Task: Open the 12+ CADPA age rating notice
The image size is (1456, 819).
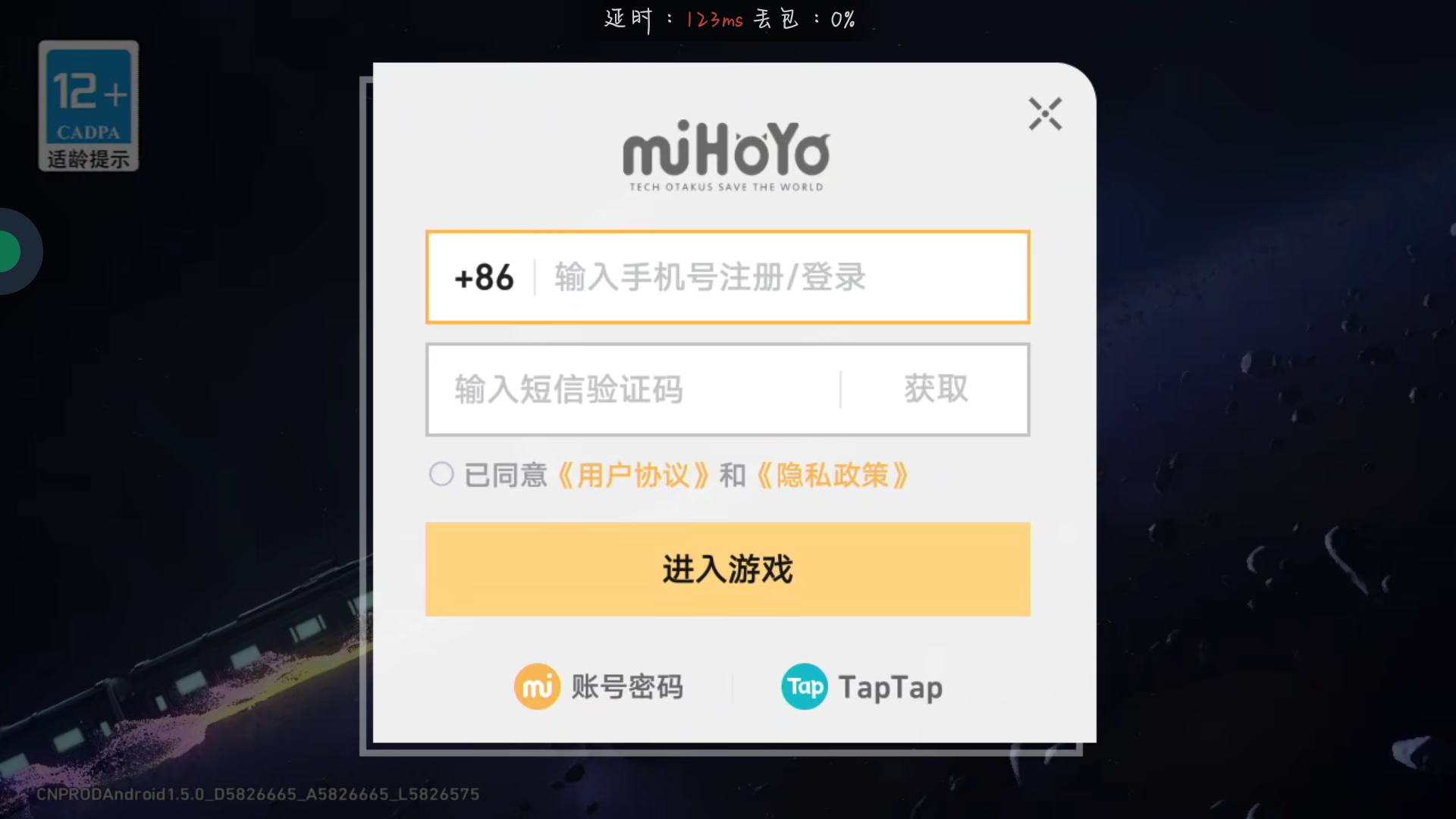Action: (x=89, y=106)
